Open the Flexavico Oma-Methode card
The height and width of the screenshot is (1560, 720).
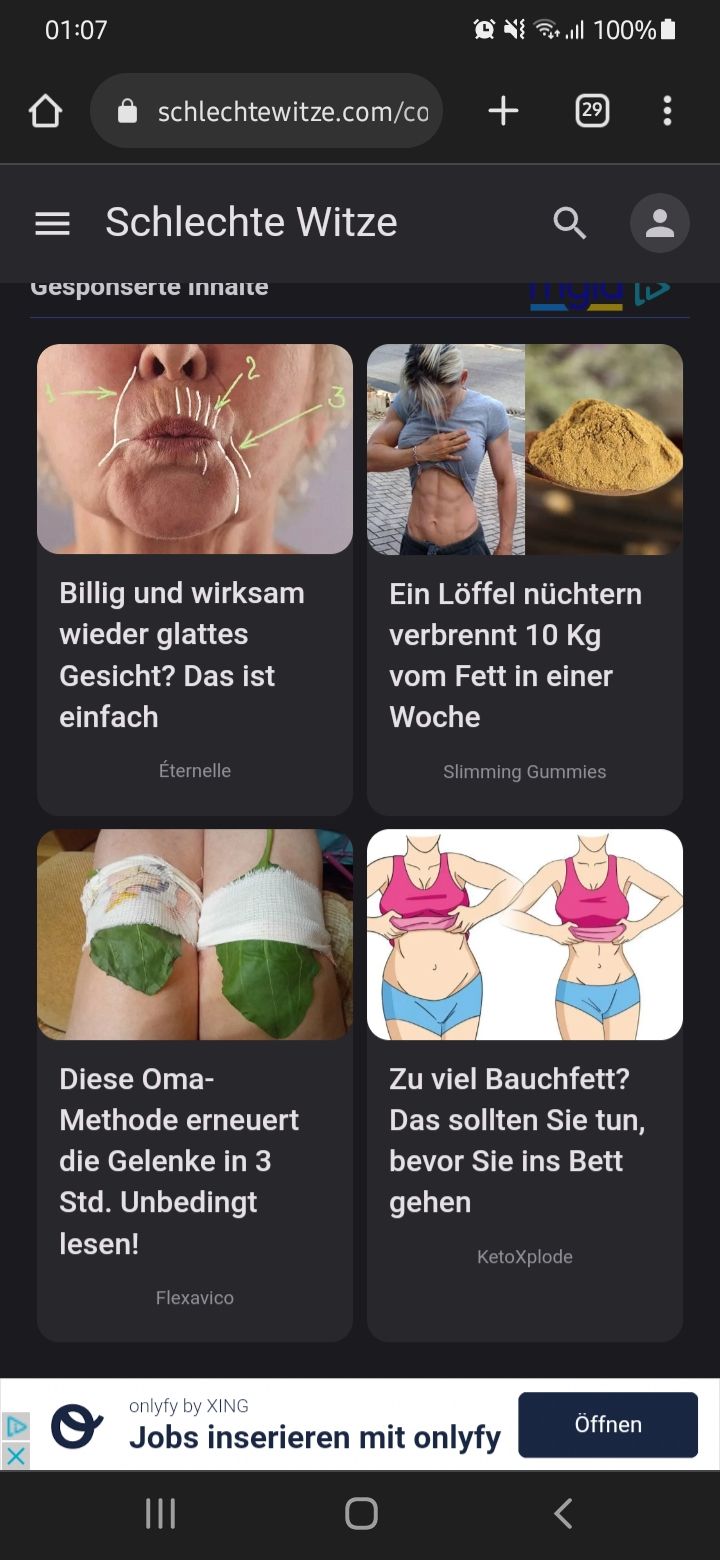(x=195, y=1084)
